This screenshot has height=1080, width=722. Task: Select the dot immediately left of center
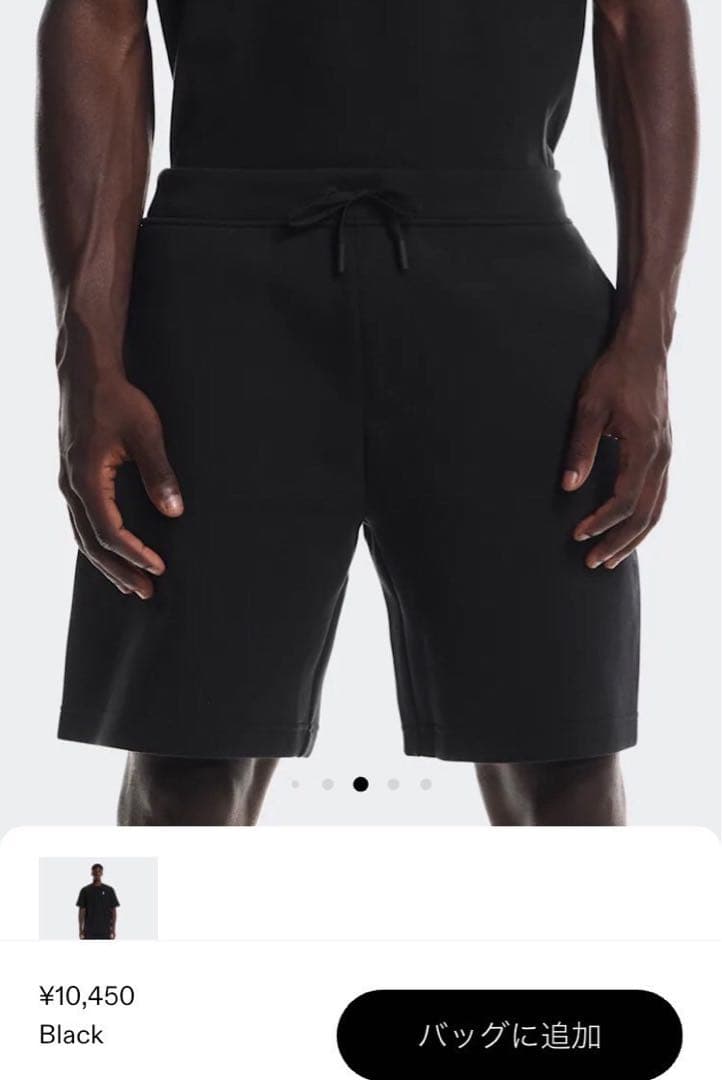tap(327, 784)
